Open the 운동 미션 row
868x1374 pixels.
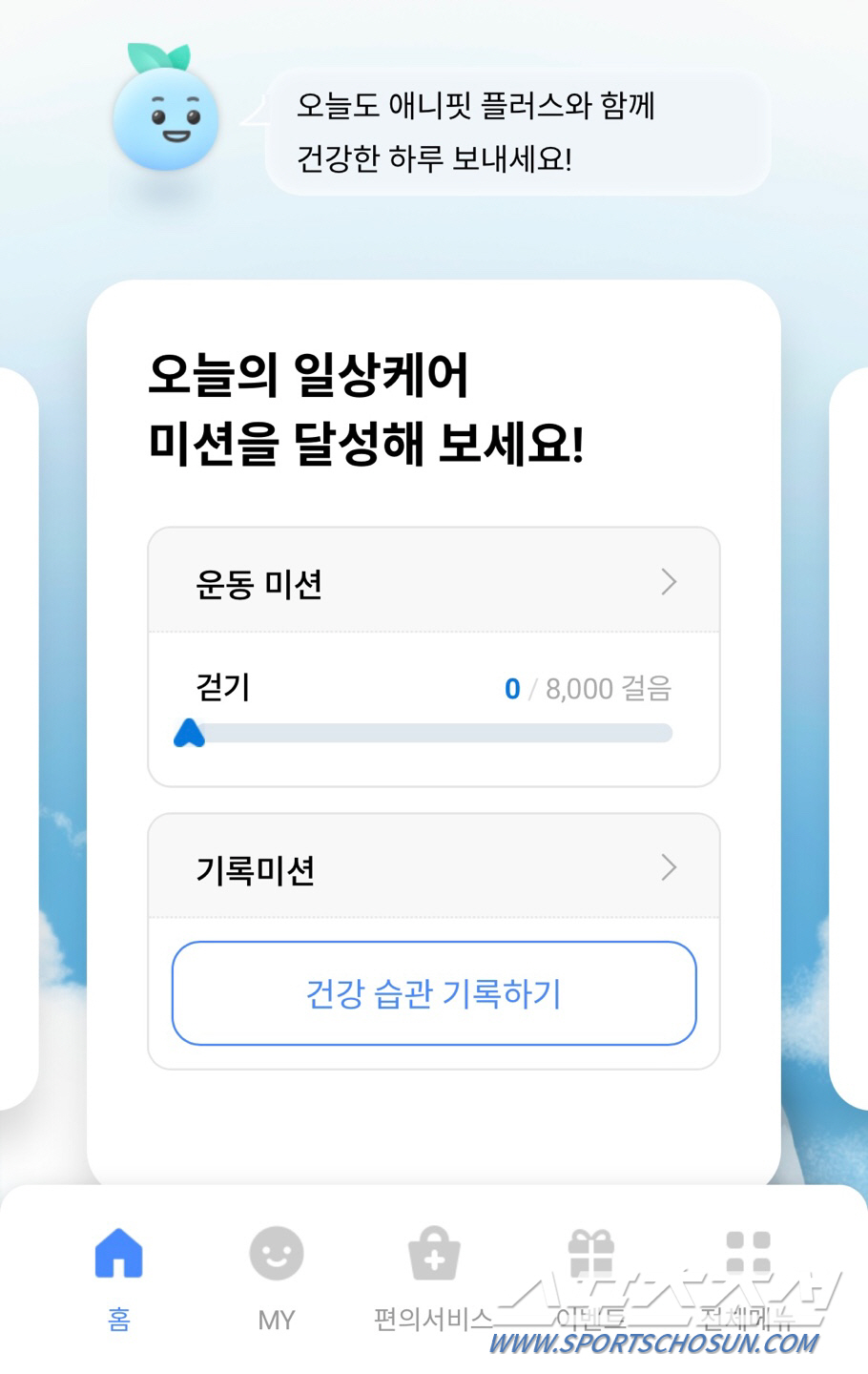[x=433, y=582]
